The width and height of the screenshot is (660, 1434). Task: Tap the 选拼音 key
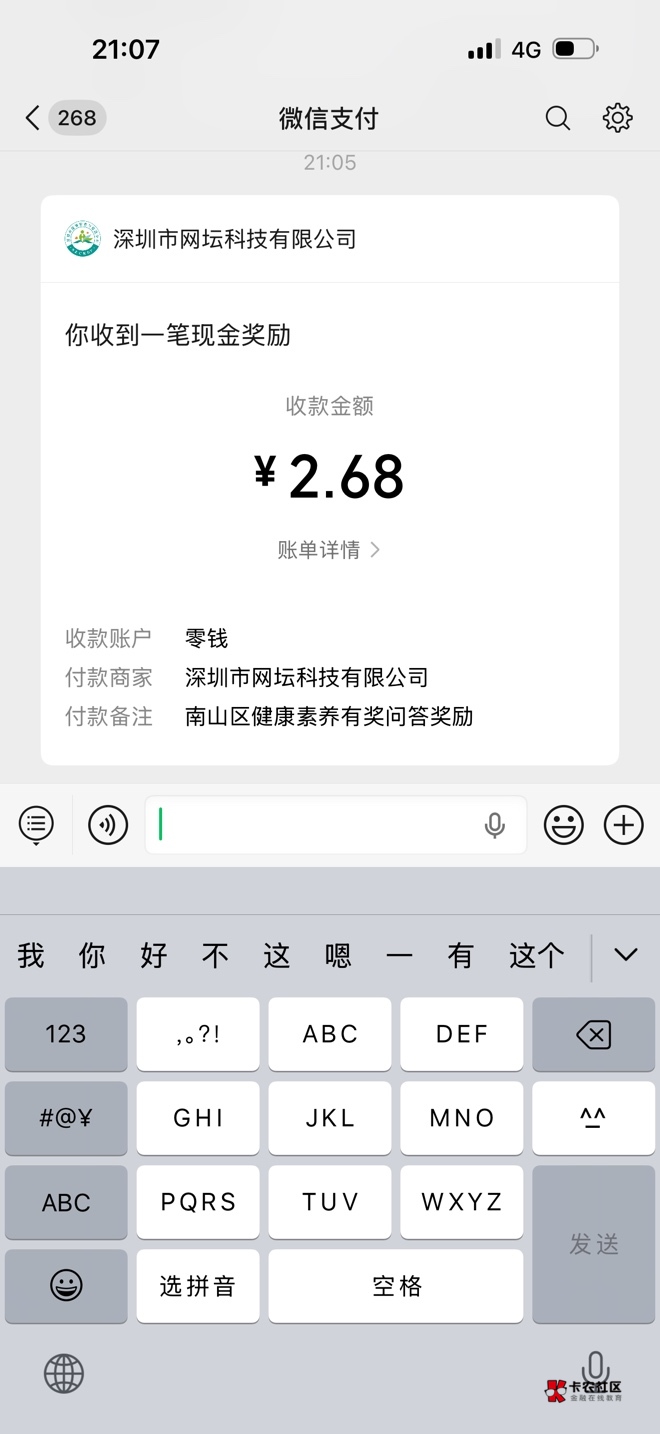pyautogui.click(x=198, y=1286)
